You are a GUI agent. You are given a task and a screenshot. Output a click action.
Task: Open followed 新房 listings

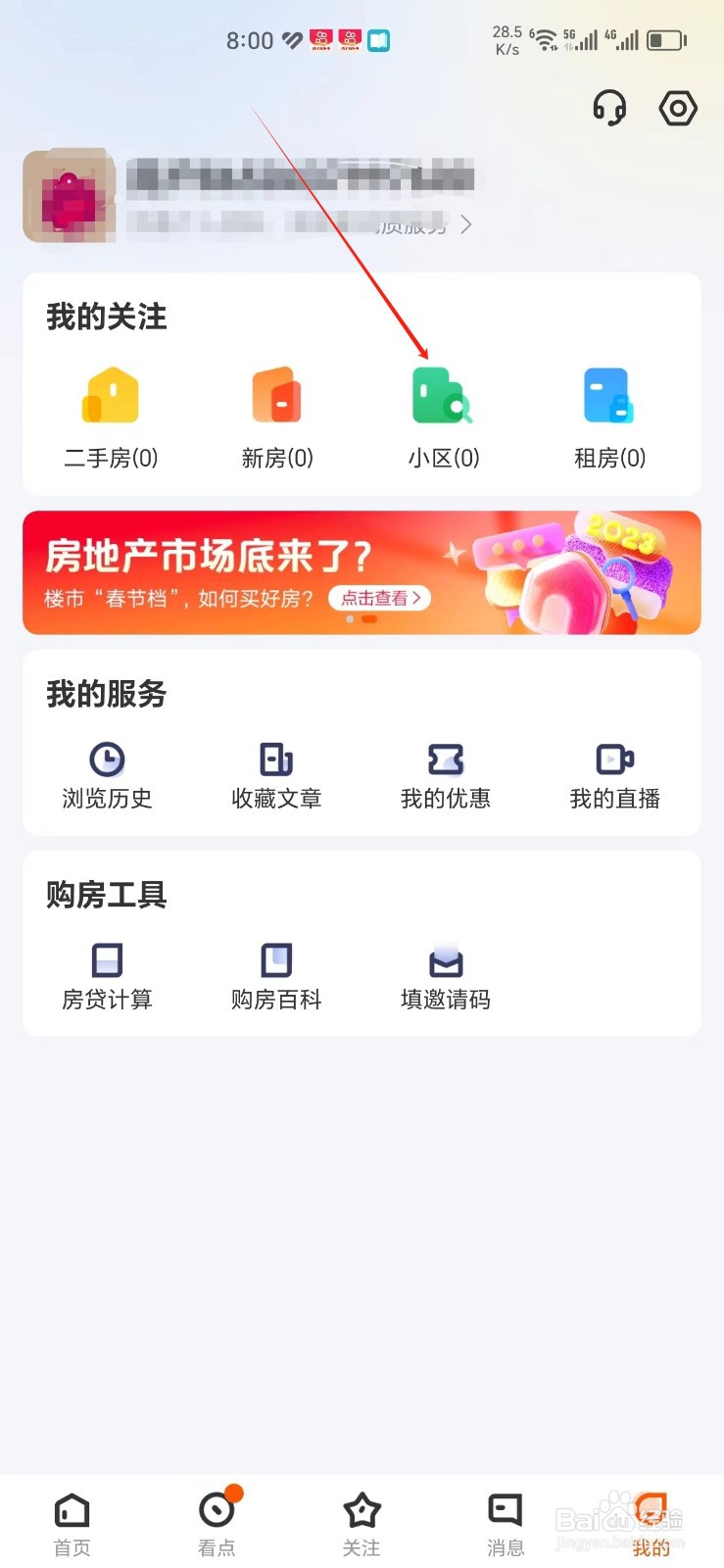(277, 416)
